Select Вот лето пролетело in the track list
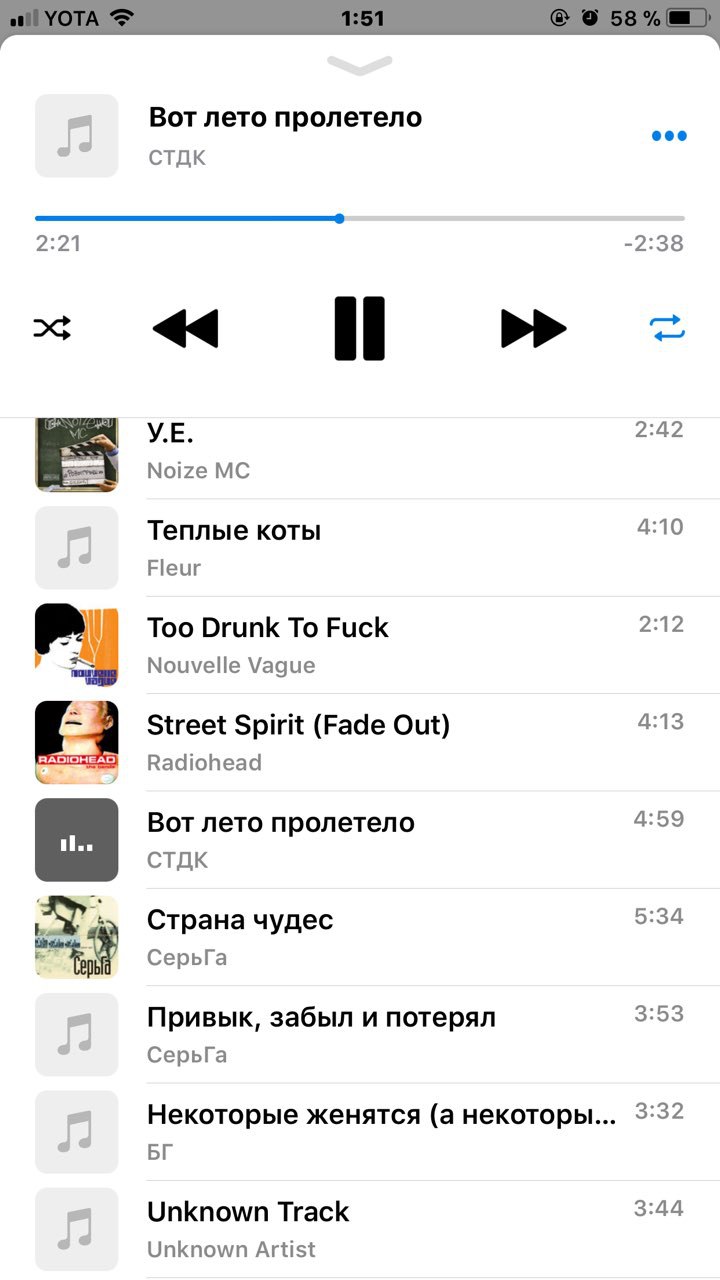Screen dimensions: 720x1280 point(380,840)
